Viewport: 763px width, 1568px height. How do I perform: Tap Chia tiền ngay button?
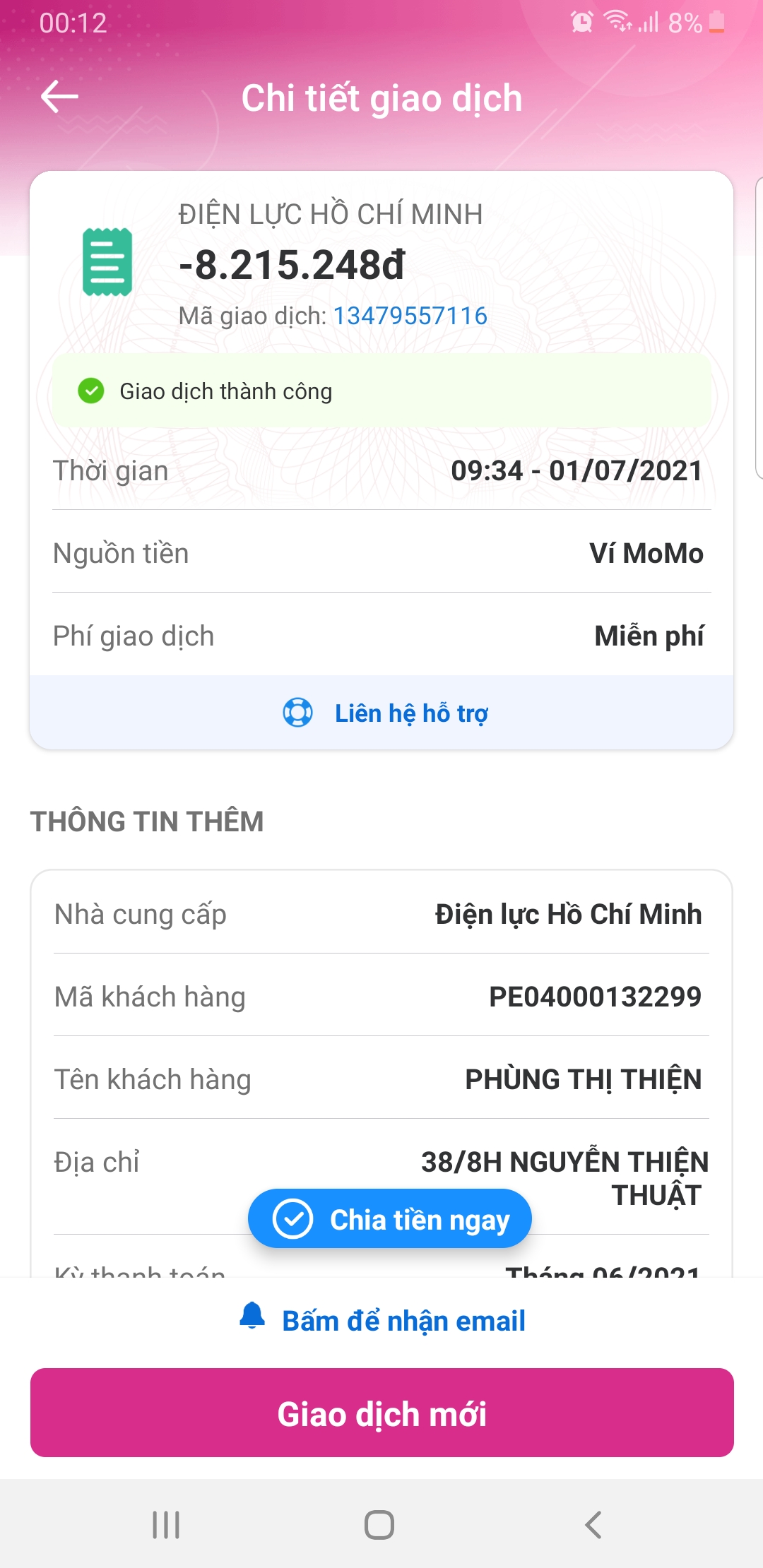point(390,1219)
